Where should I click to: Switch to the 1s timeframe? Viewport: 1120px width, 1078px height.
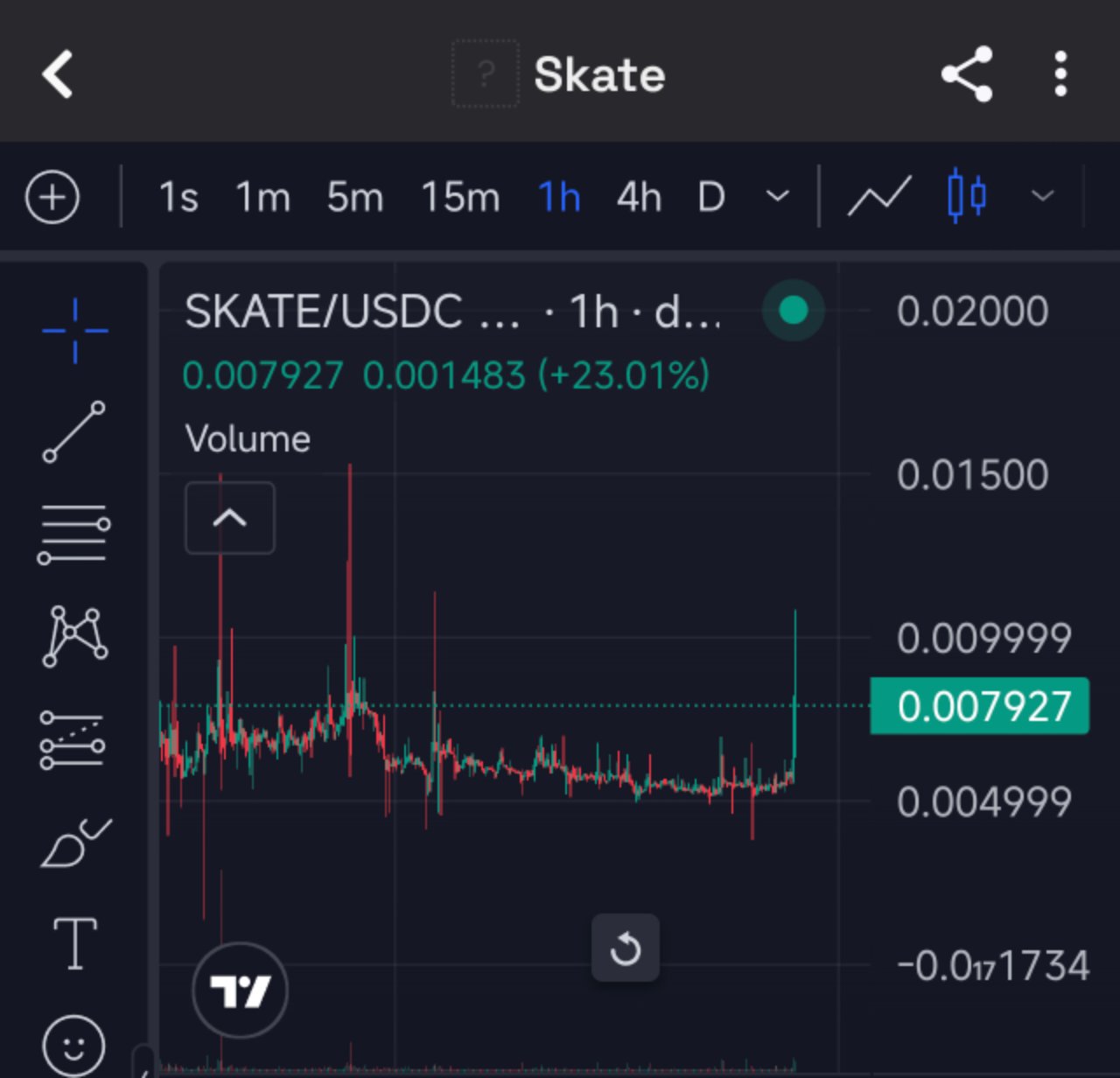178,197
